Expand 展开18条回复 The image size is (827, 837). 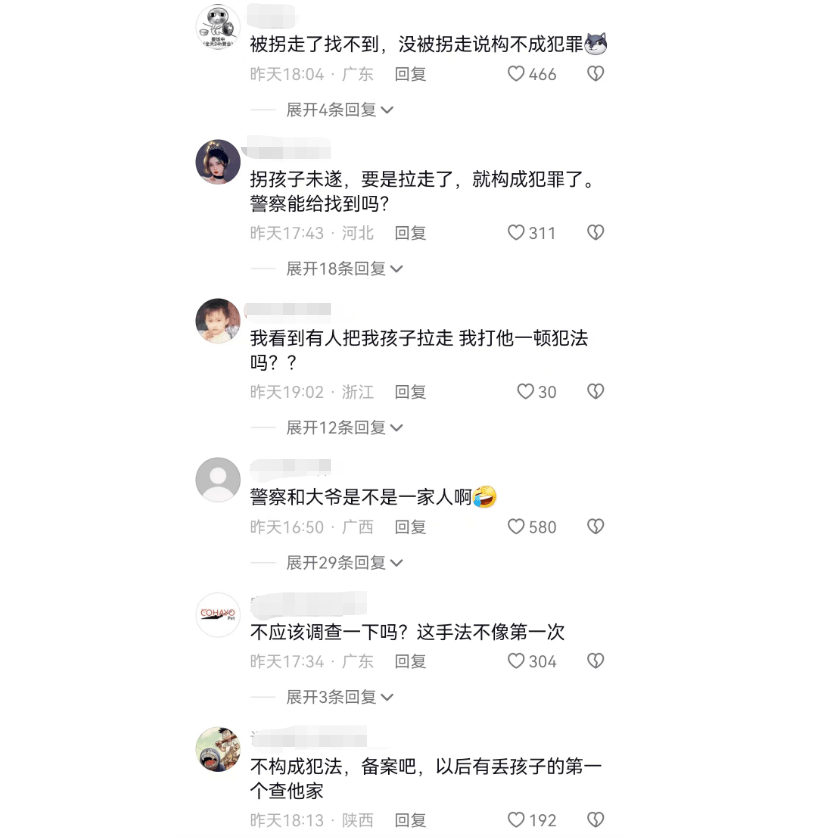[345, 269]
